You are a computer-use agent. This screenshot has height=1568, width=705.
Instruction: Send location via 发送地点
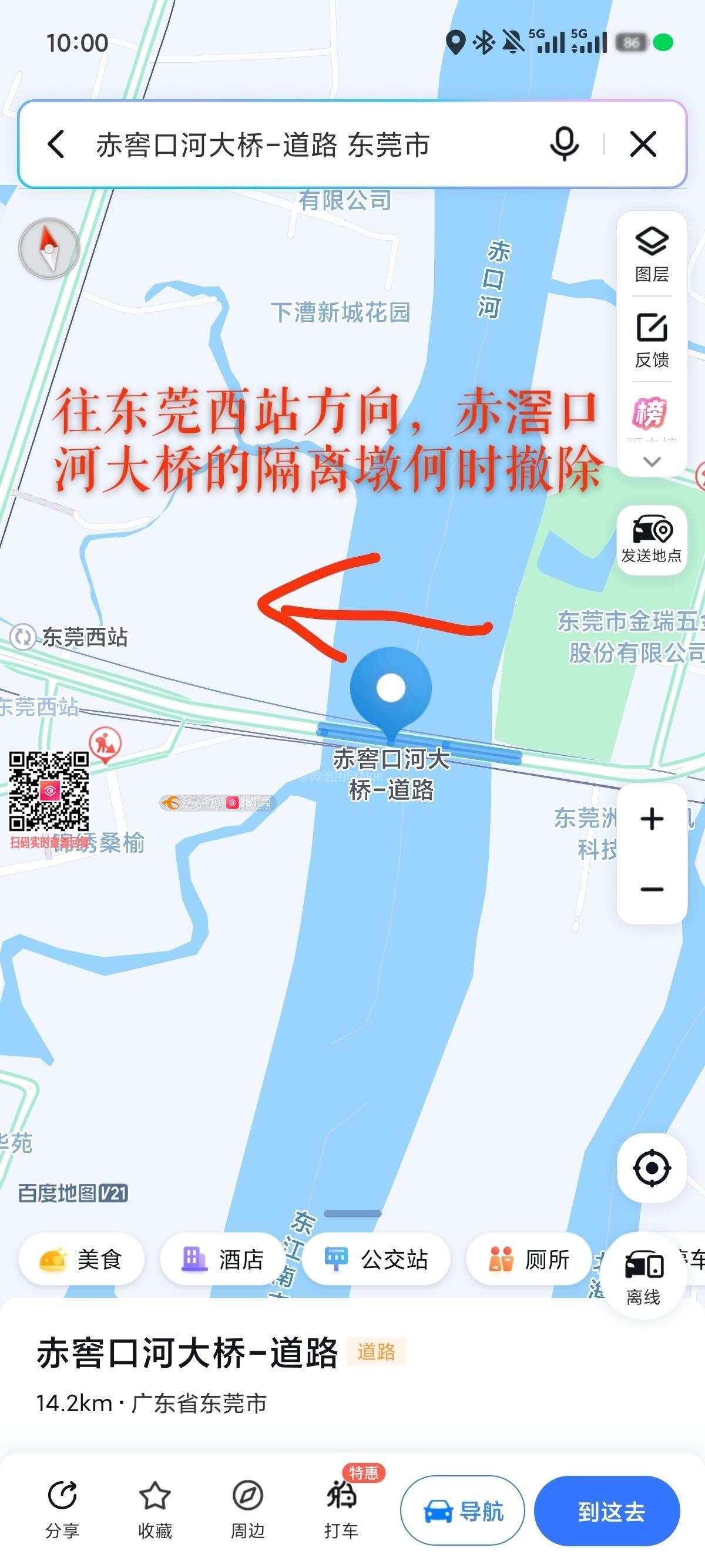tap(652, 539)
